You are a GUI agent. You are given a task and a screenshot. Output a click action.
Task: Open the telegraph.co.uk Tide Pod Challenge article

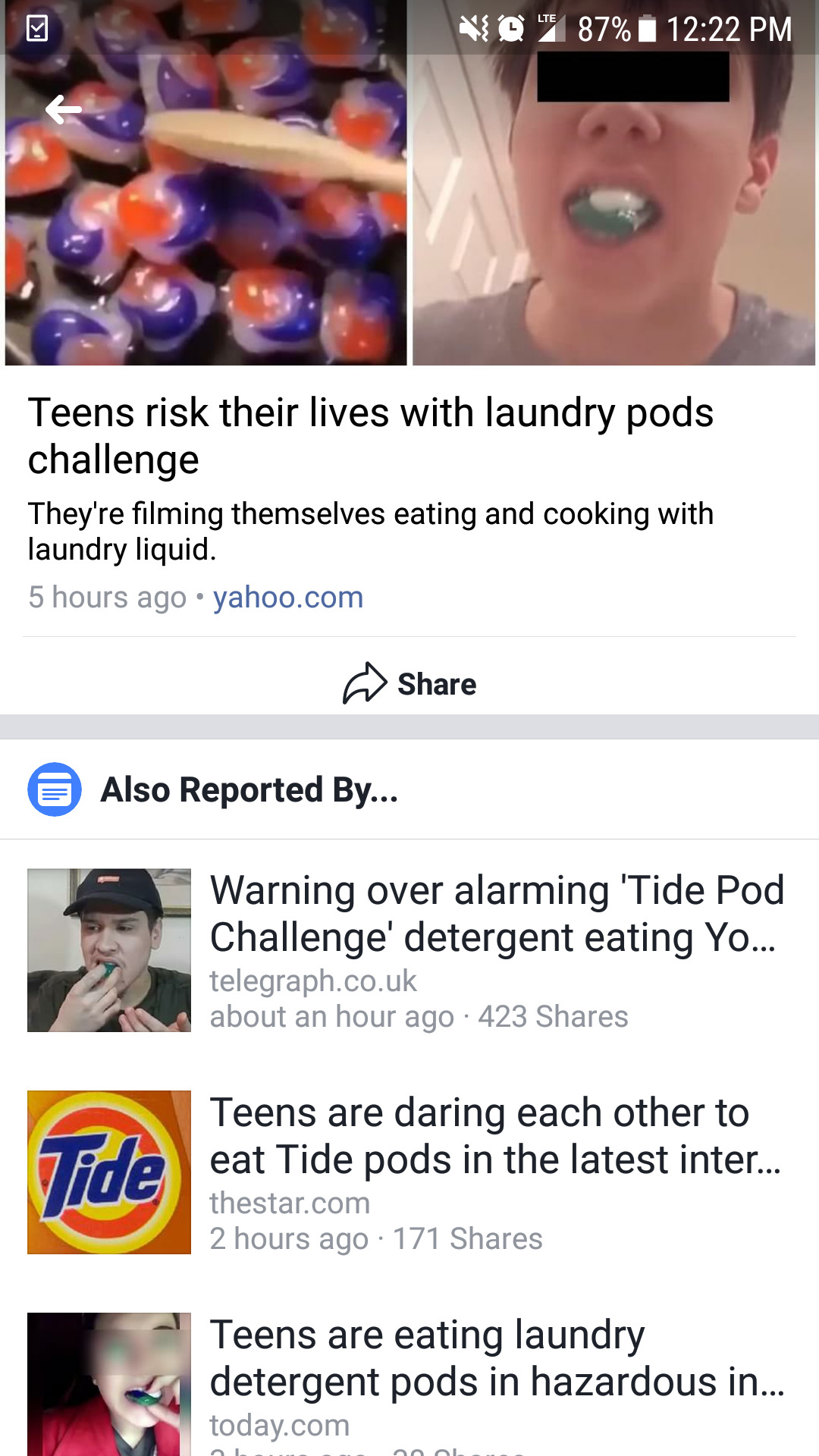(x=496, y=914)
